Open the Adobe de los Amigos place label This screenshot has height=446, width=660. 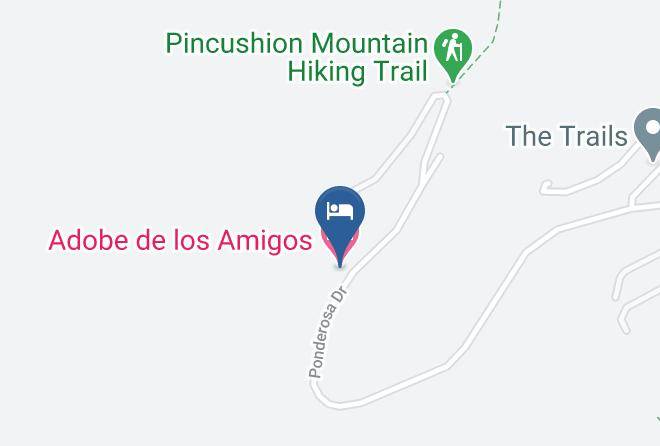click(x=180, y=241)
